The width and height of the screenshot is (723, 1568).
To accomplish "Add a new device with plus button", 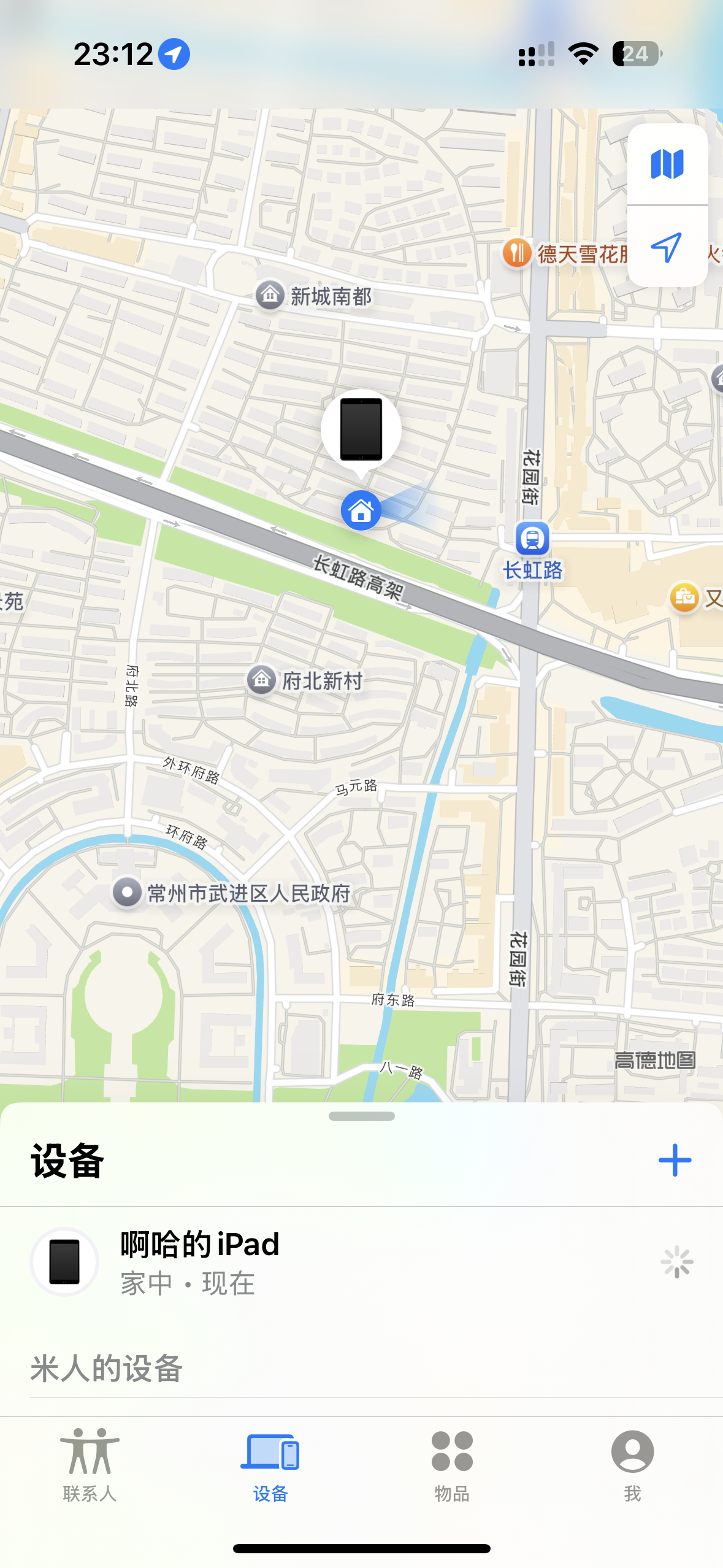I will click(x=675, y=1160).
